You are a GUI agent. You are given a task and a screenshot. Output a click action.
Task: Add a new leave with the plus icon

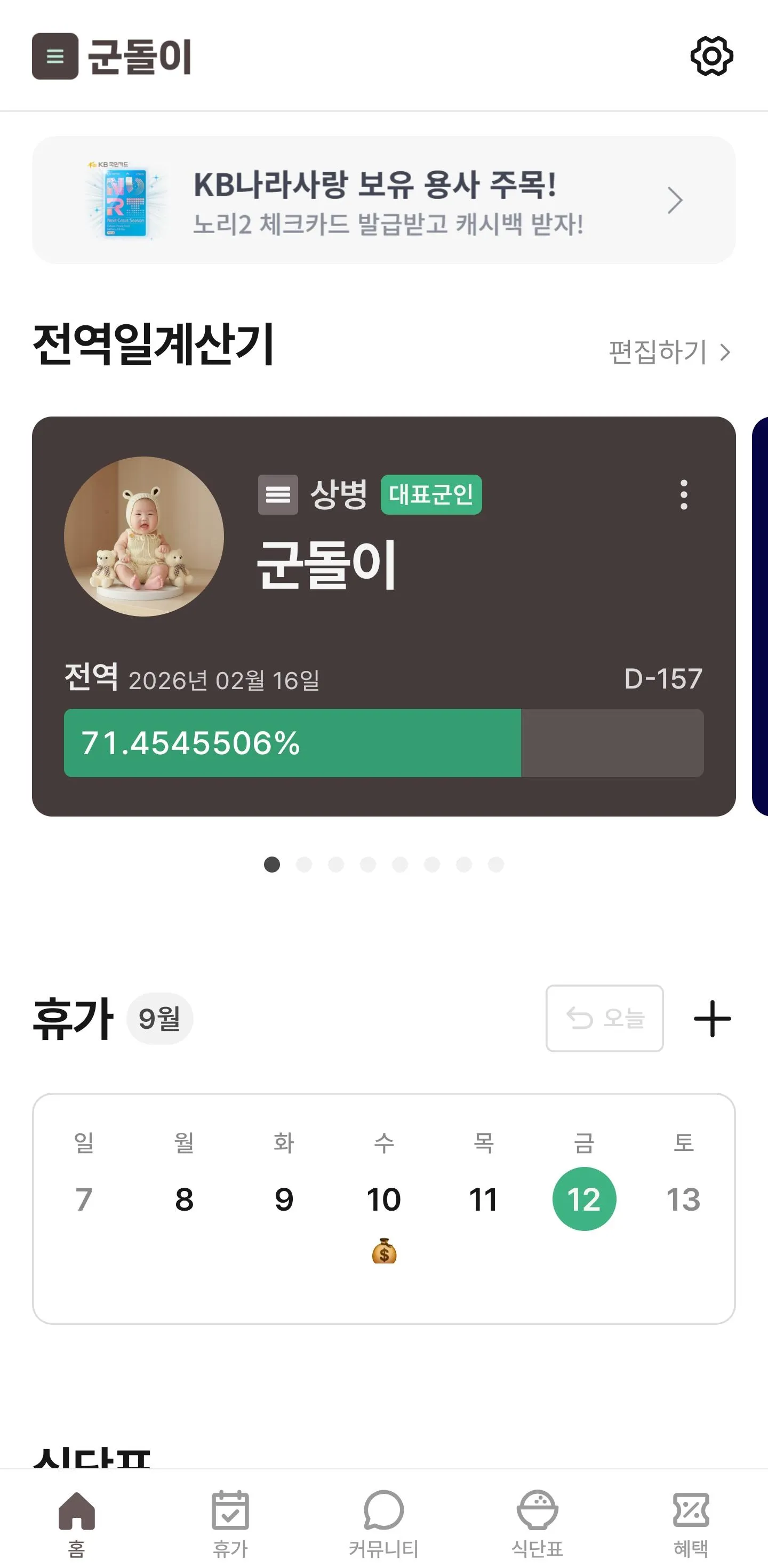click(712, 1018)
